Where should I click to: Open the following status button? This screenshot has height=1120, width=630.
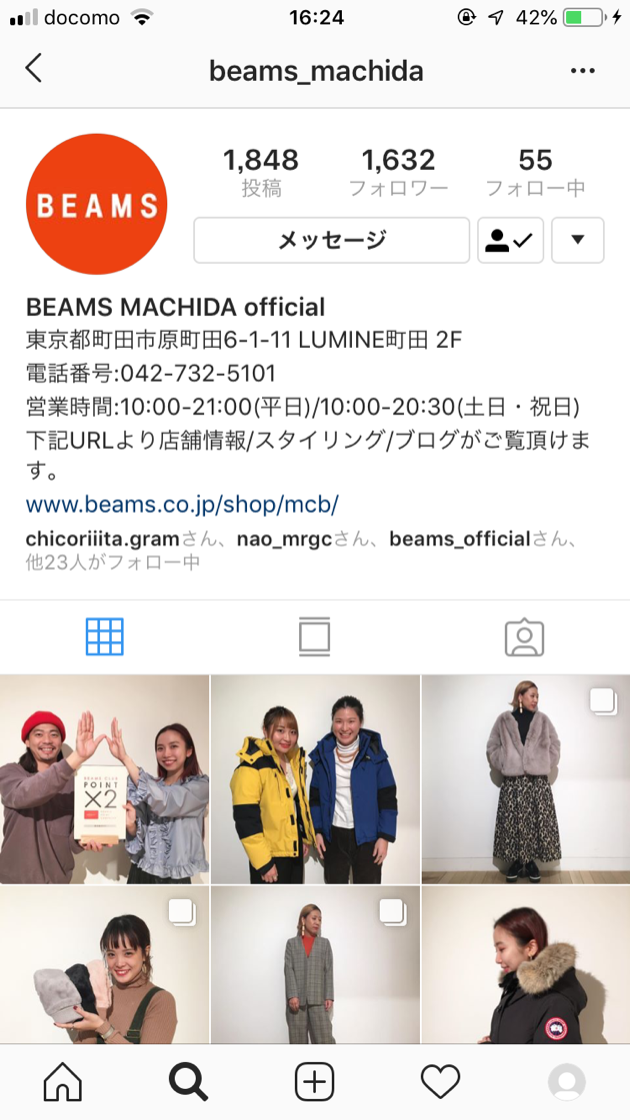[510, 240]
